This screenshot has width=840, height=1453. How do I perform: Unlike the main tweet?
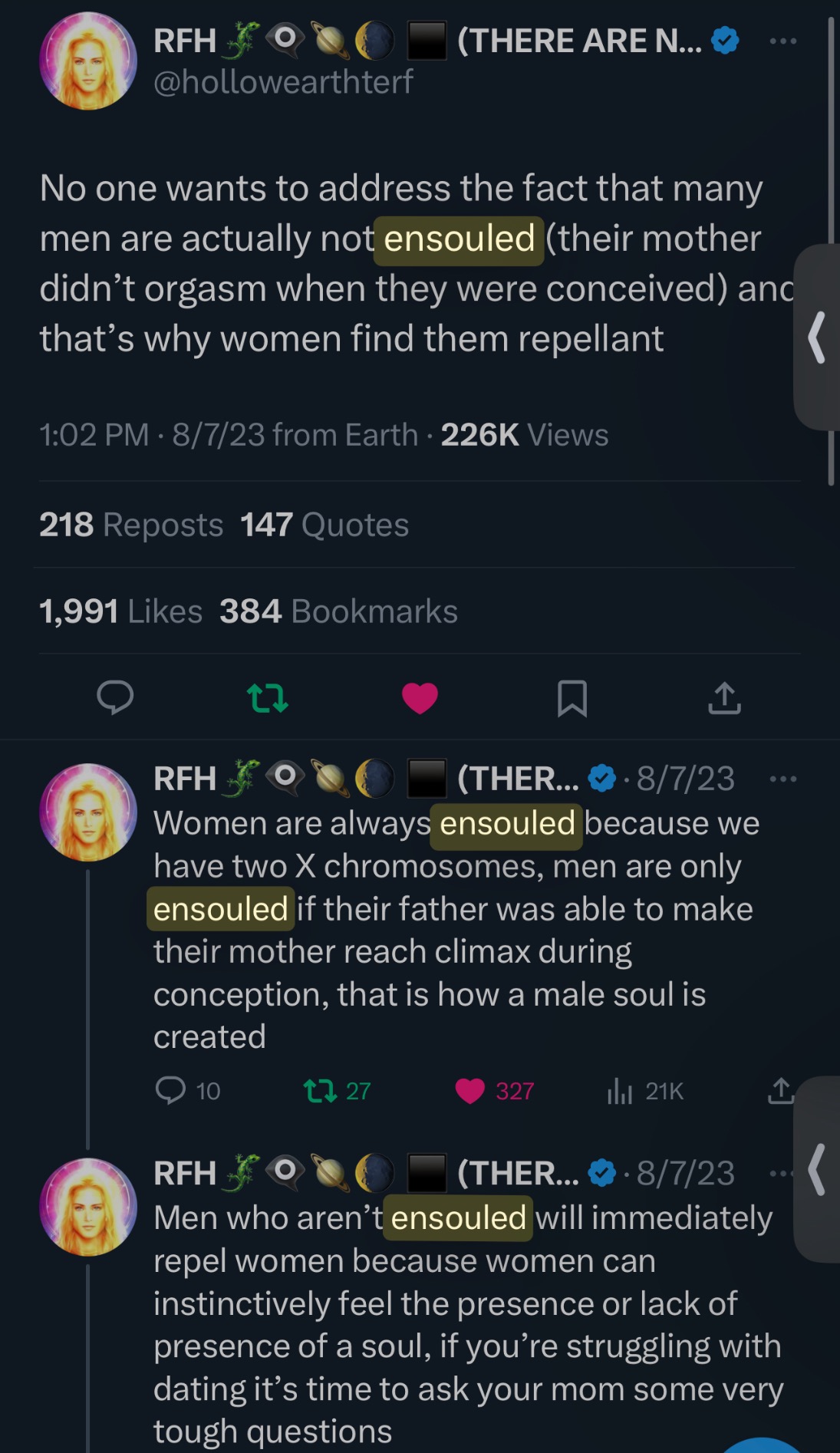420,697
